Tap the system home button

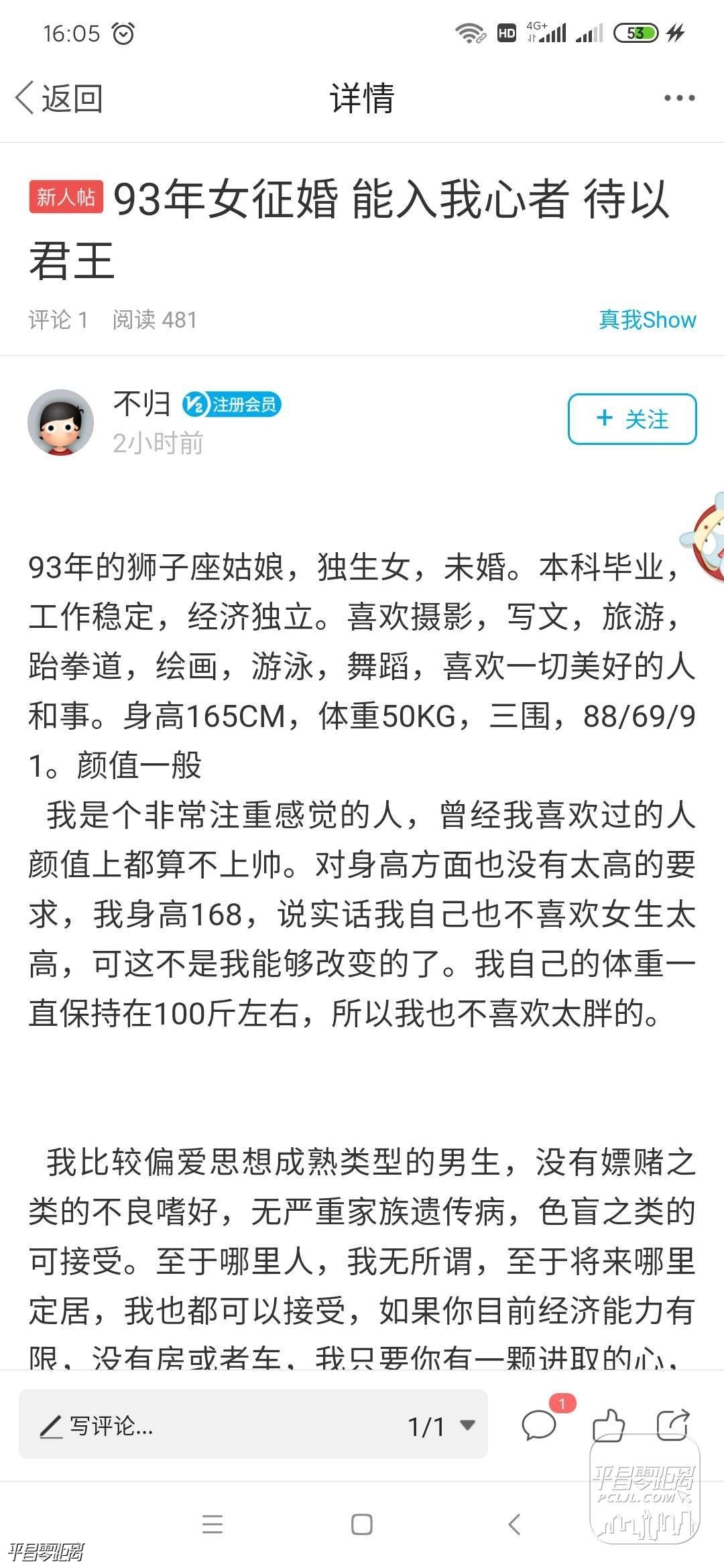pyautogui.click(x=362, y=1524)
